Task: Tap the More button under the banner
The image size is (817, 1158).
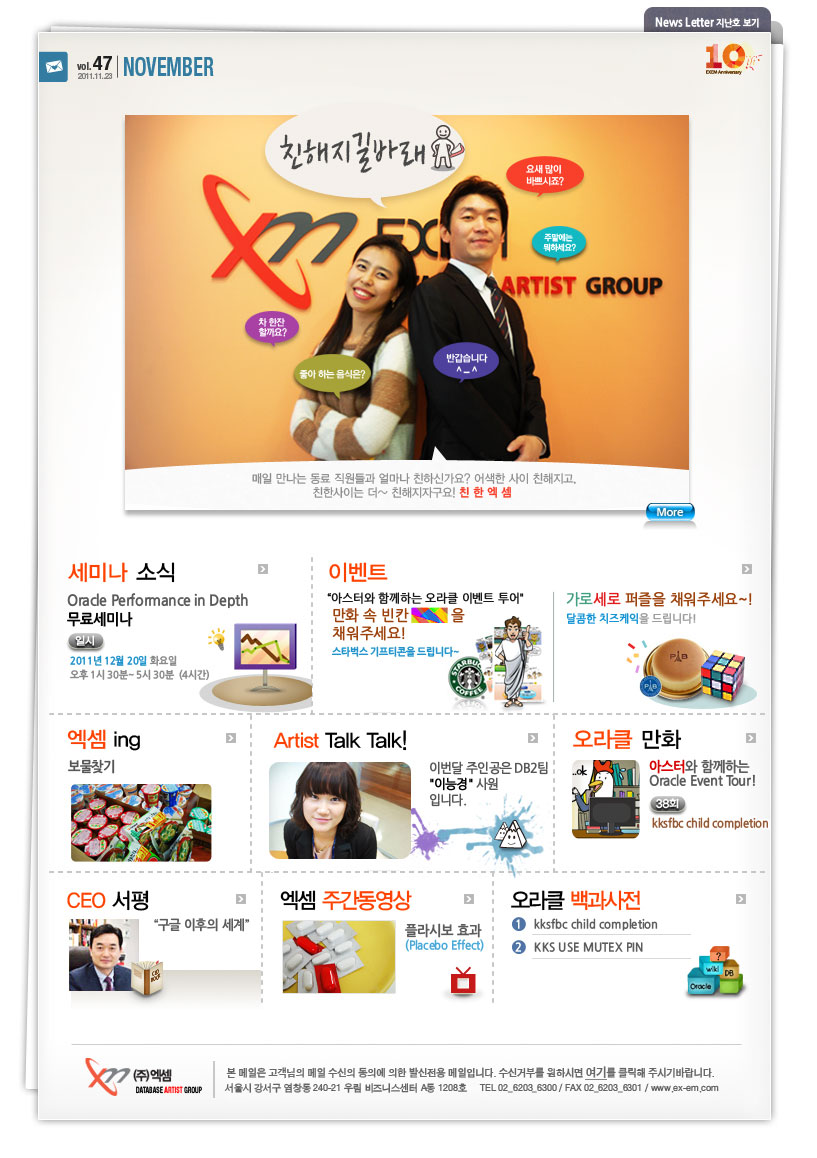Action: click(670, 512)
